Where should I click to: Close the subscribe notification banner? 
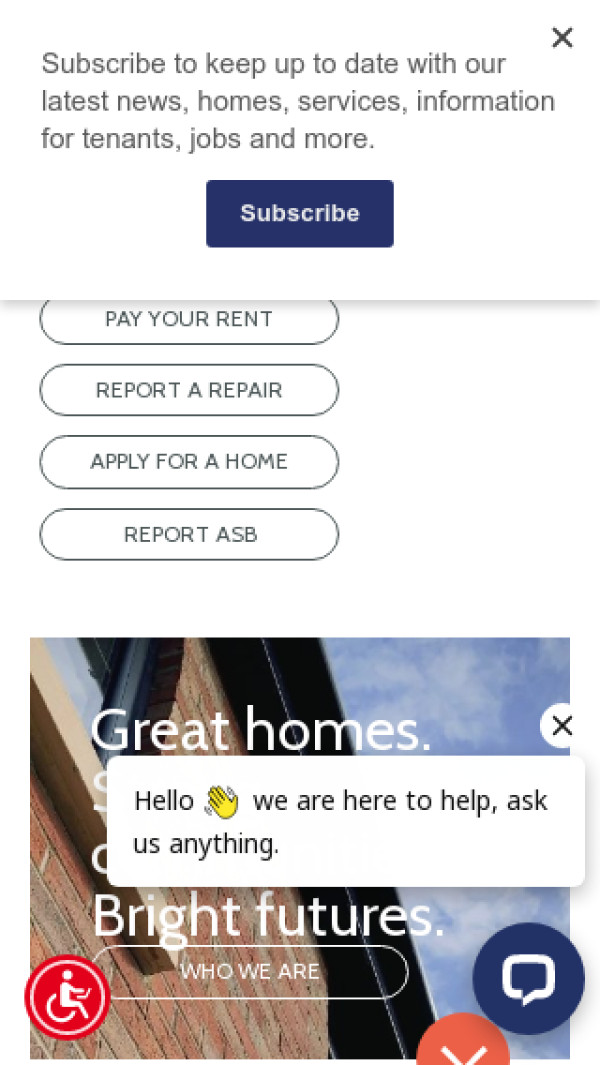point(562,38)
